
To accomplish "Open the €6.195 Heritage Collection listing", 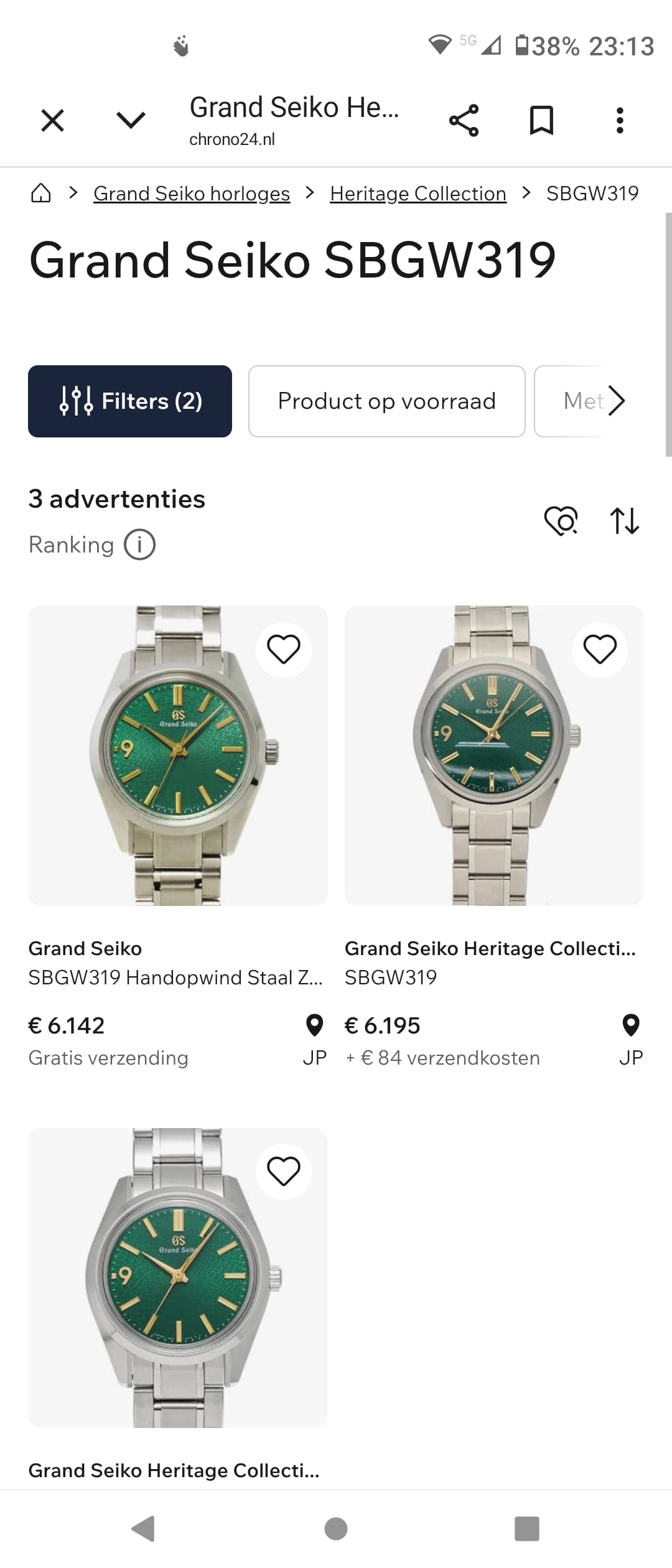I will tap(493, 756).
